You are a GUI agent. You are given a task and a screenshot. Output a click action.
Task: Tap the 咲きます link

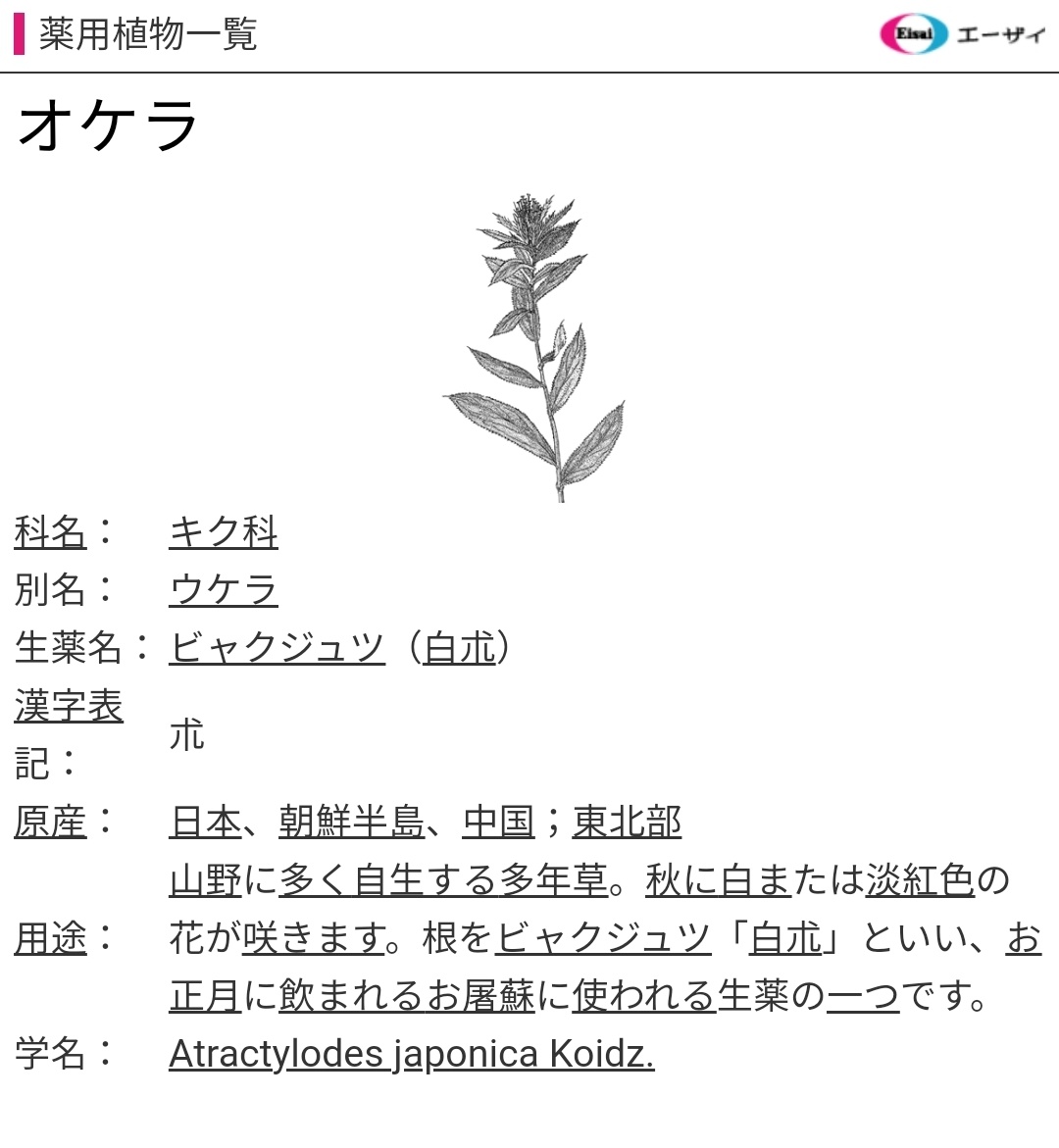314,938
